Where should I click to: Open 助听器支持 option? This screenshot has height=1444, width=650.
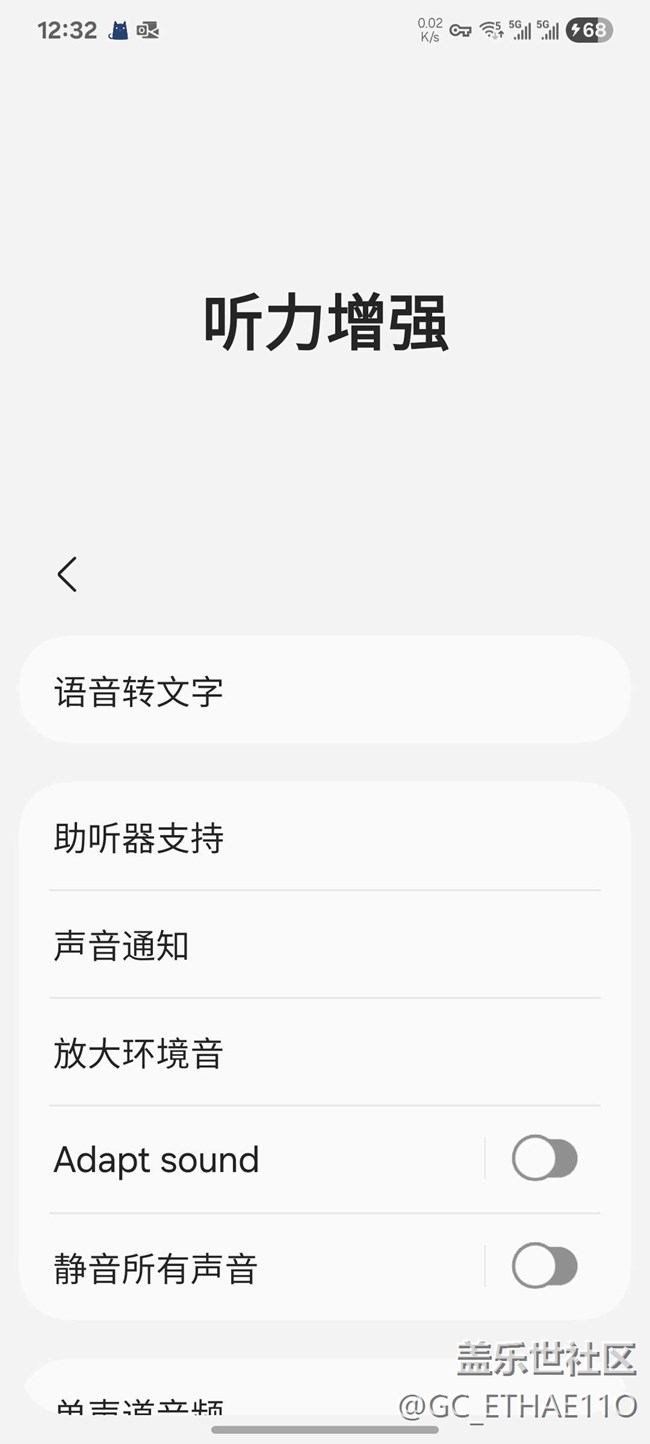coord(324,838)
